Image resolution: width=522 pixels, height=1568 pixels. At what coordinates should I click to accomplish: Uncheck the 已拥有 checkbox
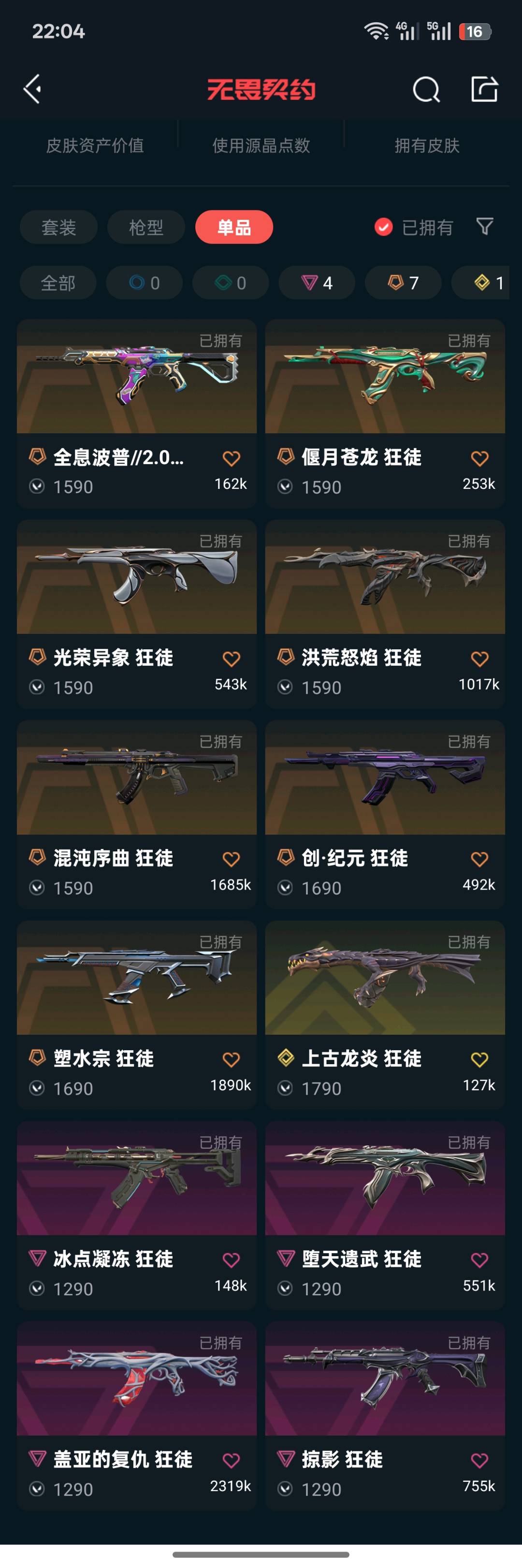(383, 227)
